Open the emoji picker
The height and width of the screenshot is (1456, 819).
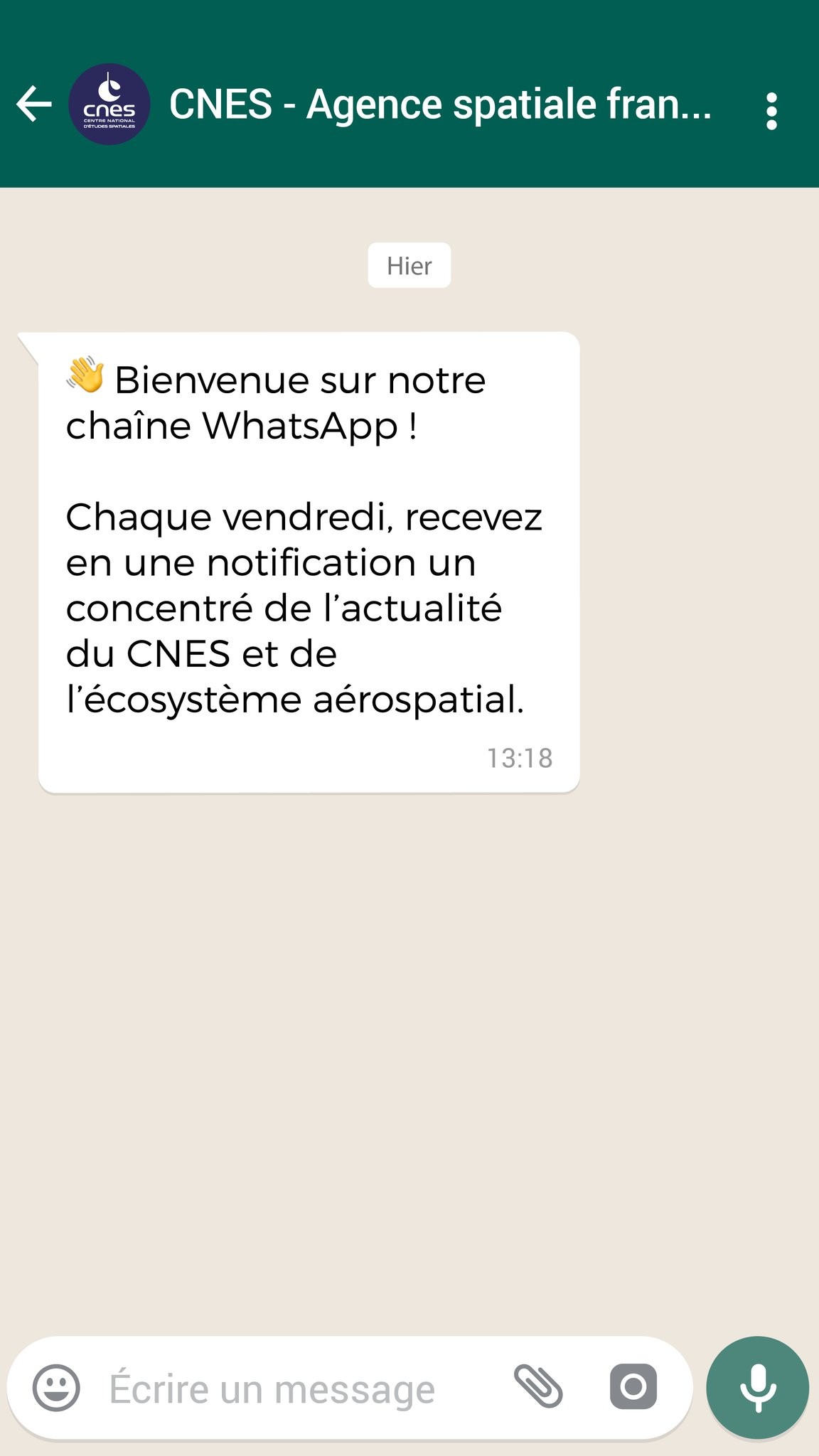pyautogui.click(x=56, y=1387)
